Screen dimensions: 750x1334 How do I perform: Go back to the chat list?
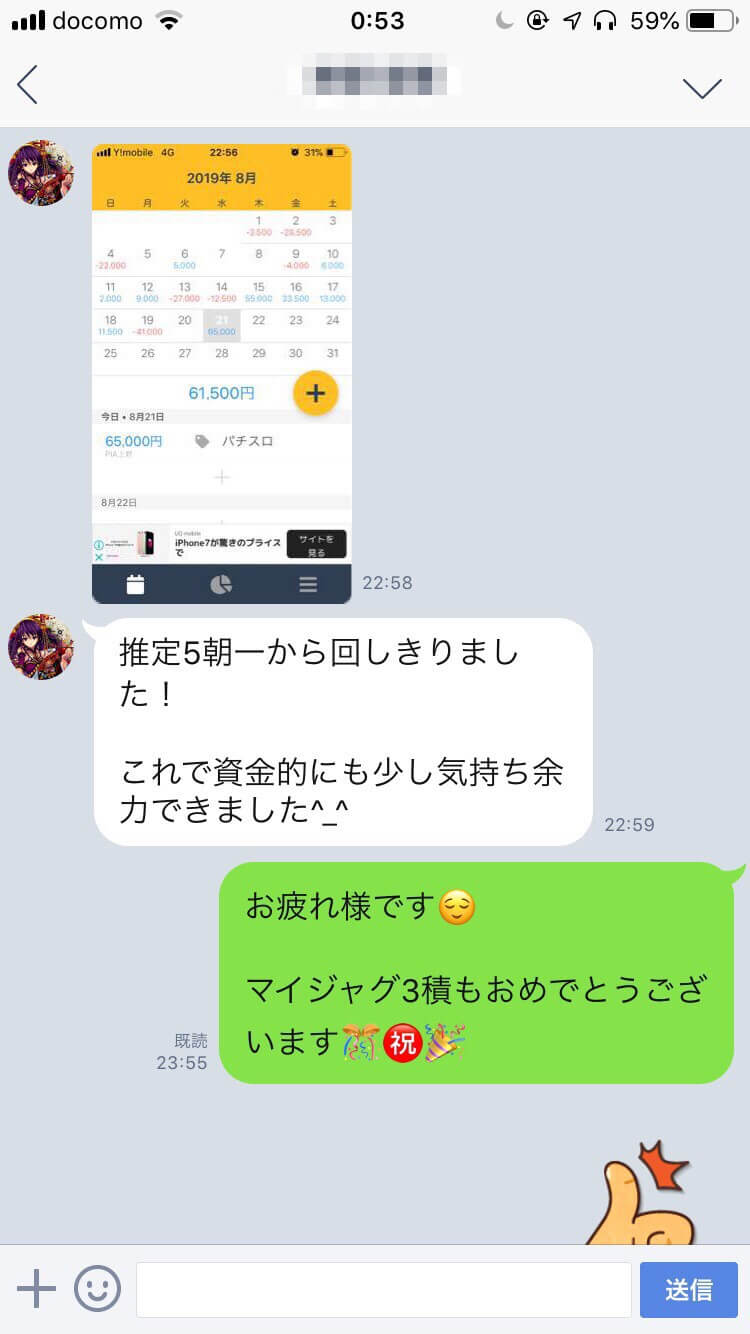(28, 85)
